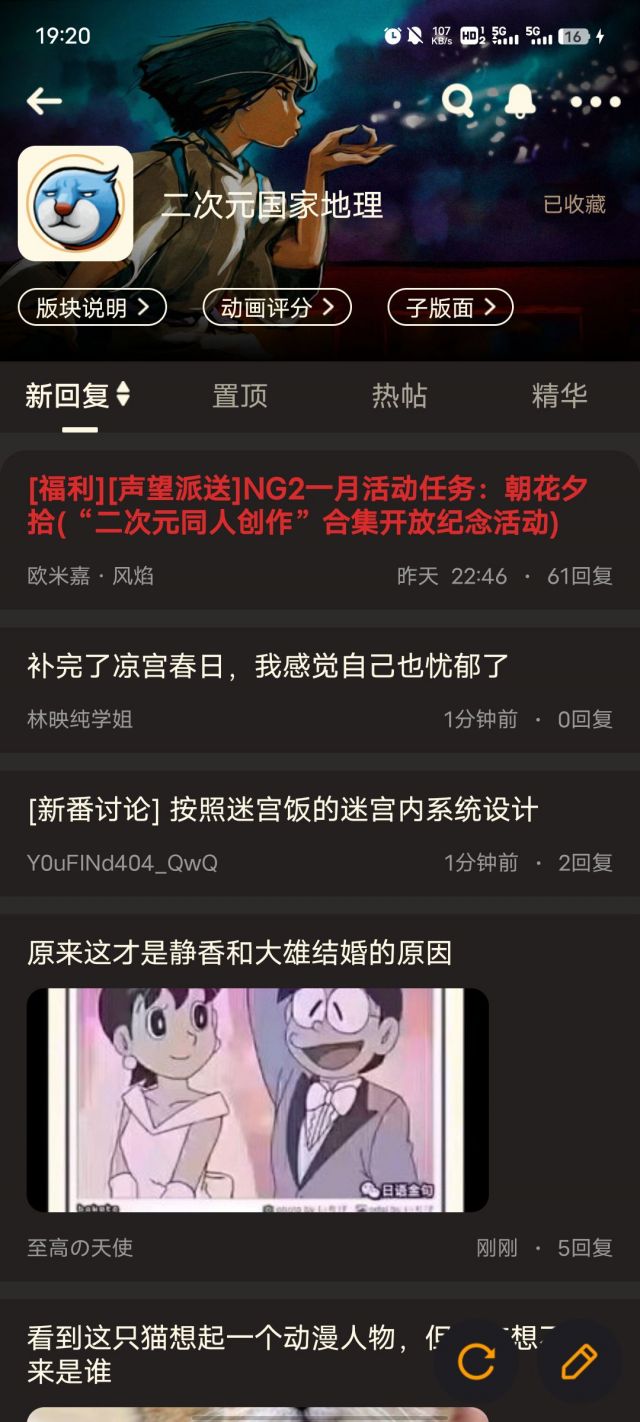Open the 迷宫饭 新番讨论 post
The image size is (640, 1422).
(x=320, y=833)
